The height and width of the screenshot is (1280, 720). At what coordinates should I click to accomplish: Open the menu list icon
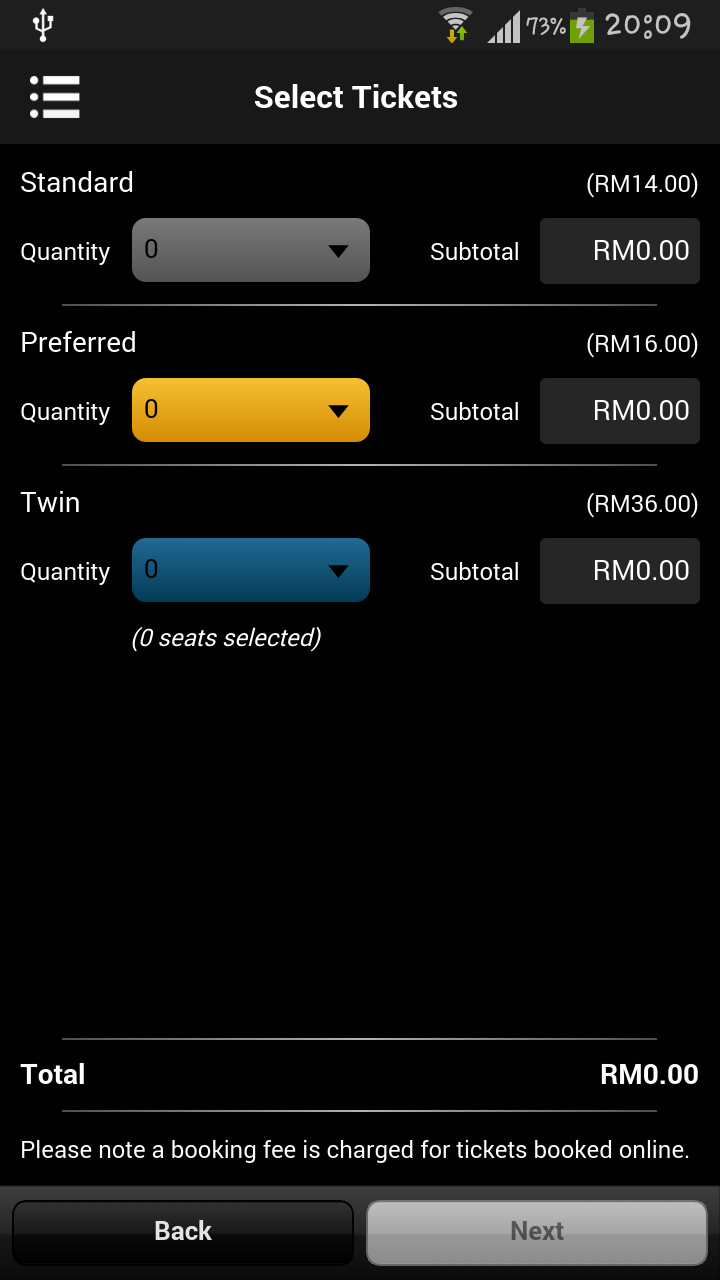[55, 97]
